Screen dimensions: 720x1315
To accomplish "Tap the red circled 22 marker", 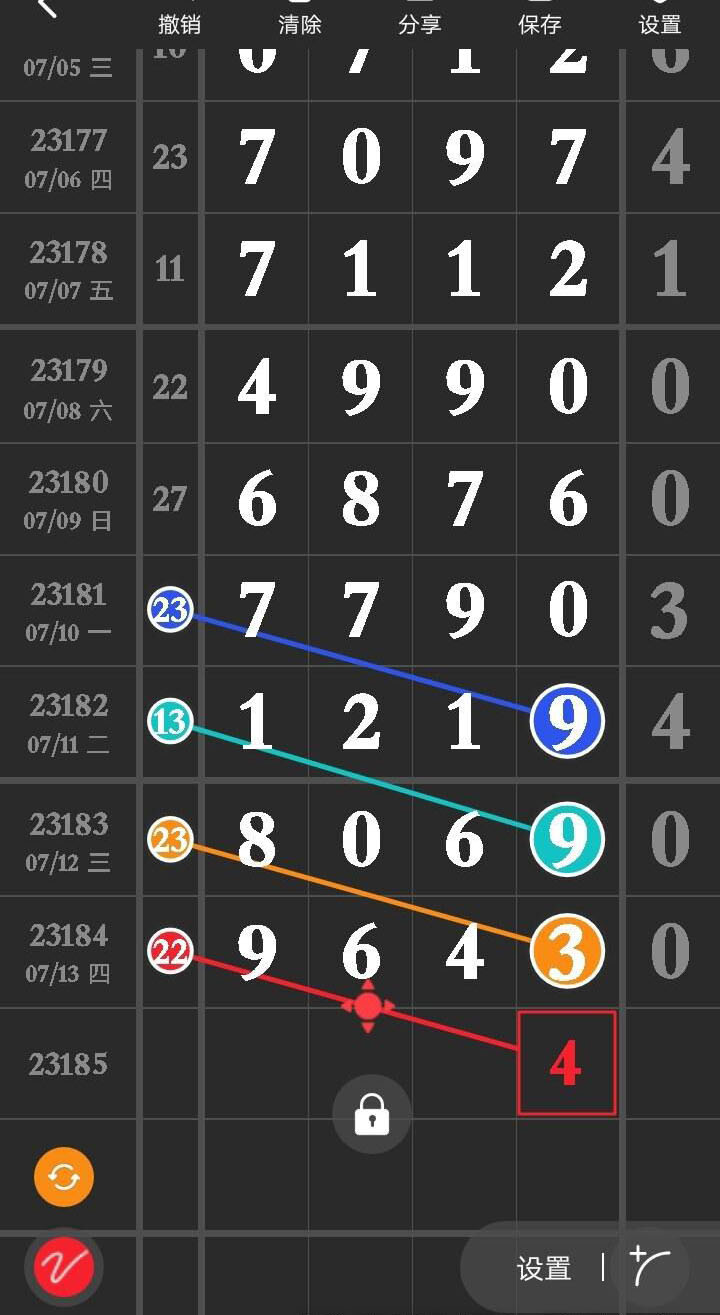I will [x=171, y=951].
